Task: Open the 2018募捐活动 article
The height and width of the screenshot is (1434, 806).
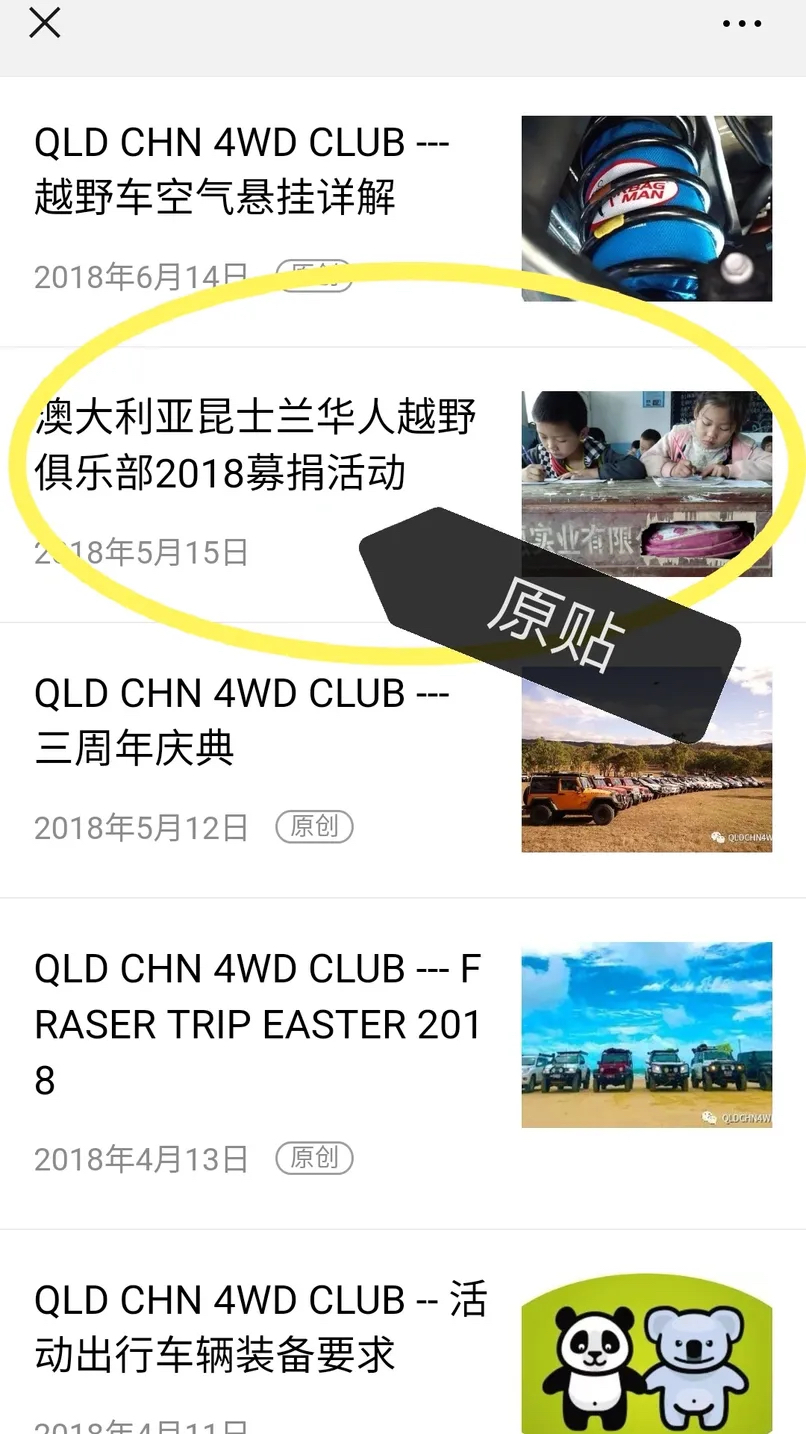Action: 255,445
